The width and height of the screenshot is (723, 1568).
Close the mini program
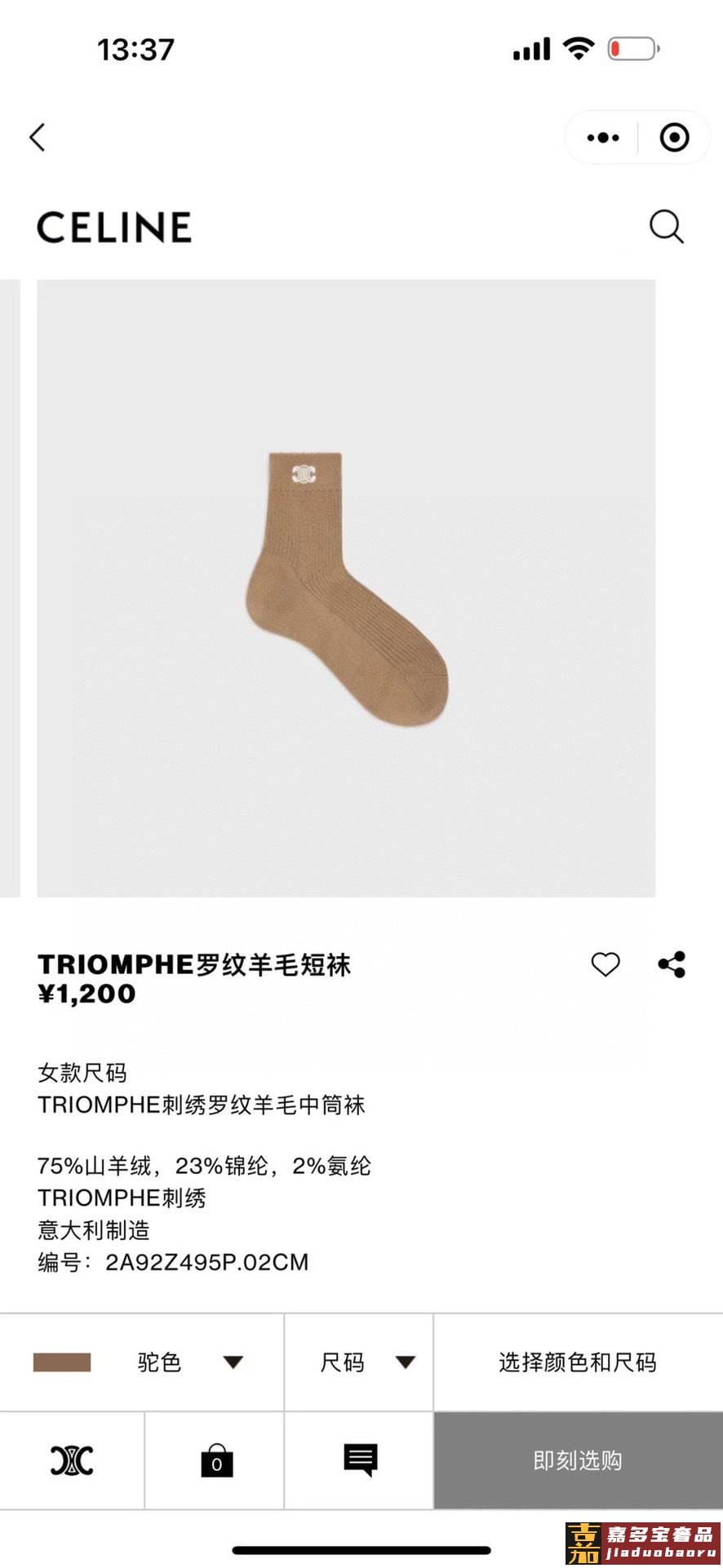pos(674,137)
